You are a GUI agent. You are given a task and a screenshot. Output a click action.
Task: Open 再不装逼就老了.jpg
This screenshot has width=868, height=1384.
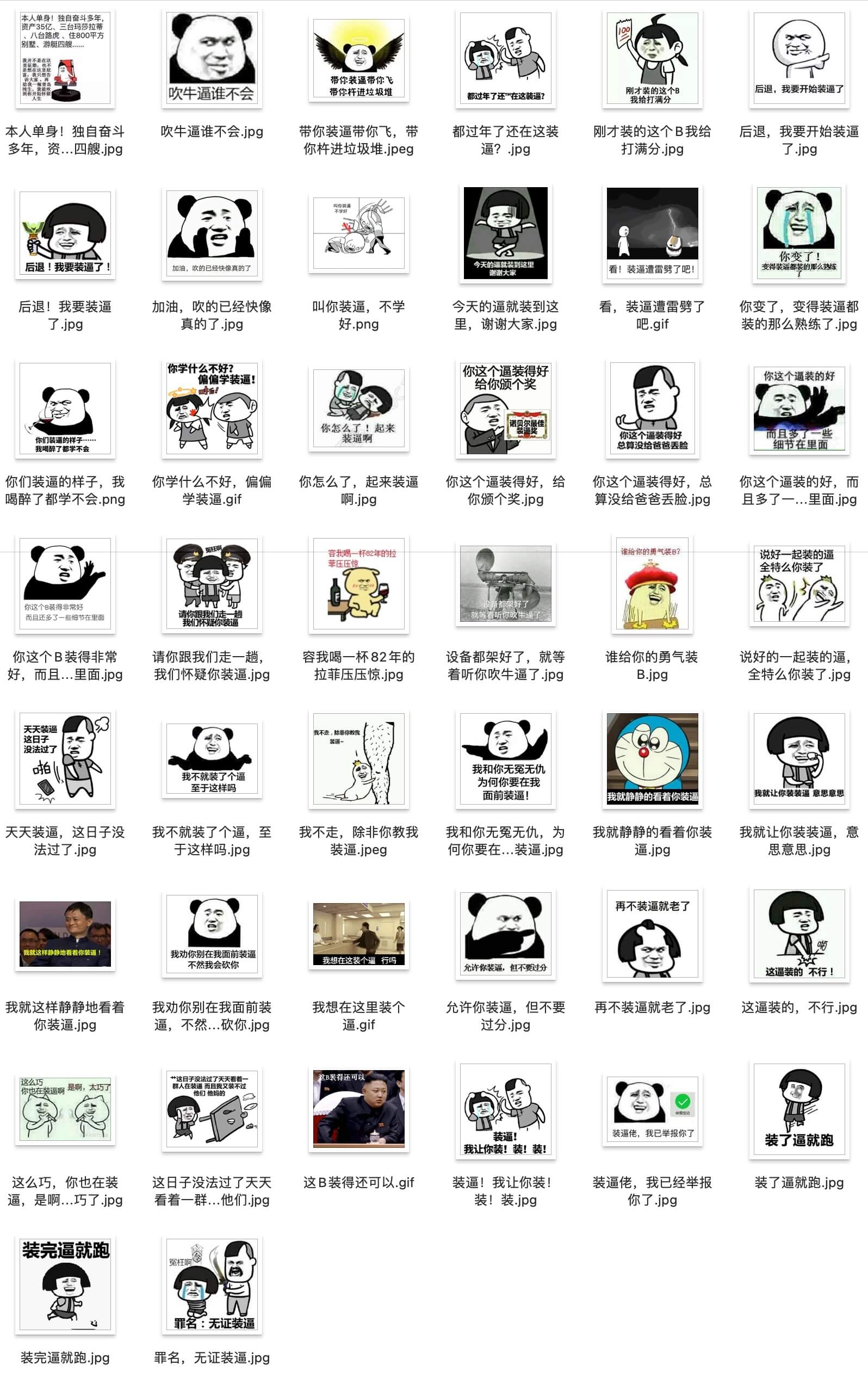pos(652,933)
